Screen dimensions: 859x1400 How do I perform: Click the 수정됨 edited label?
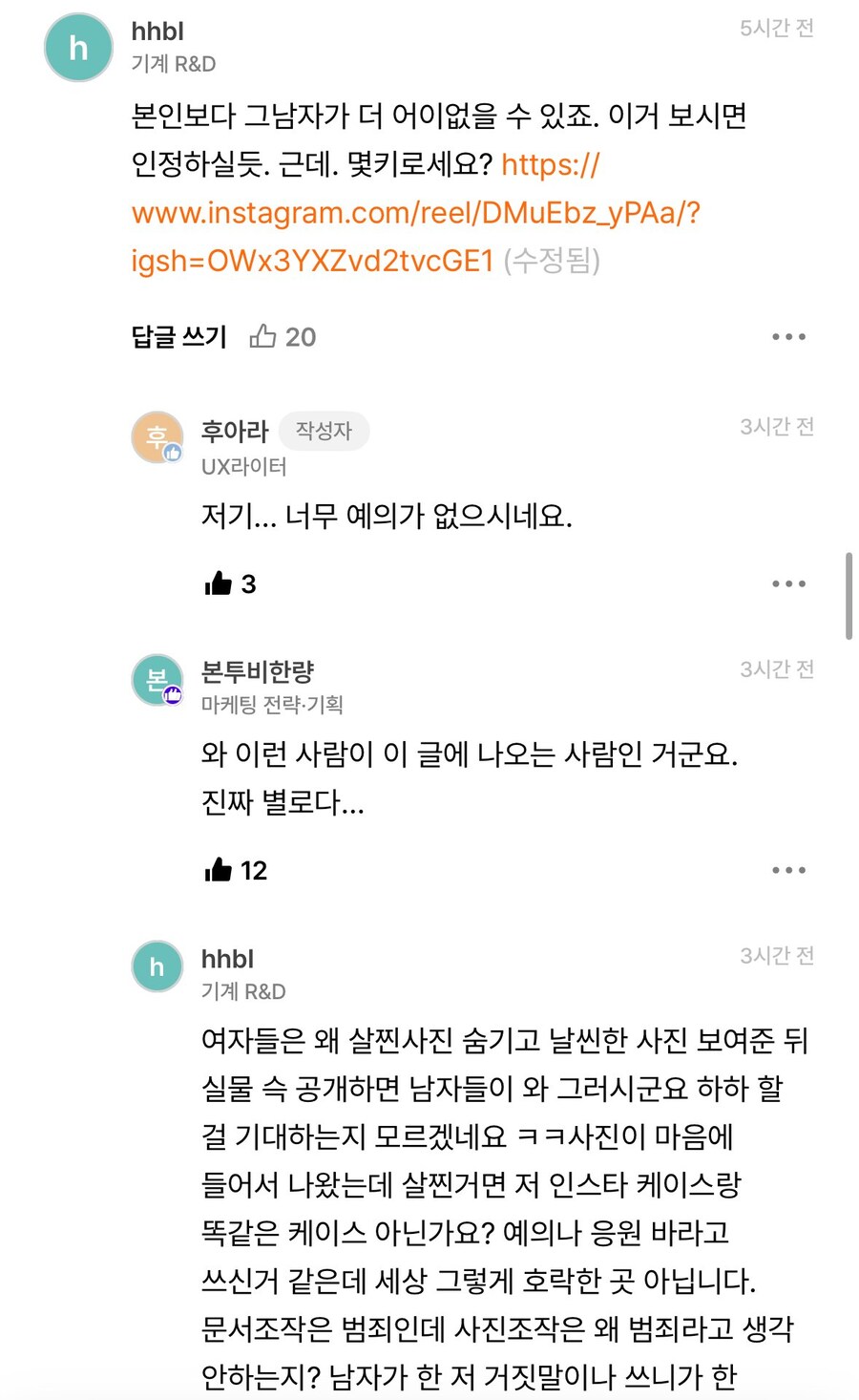click(x=554, y=262)
